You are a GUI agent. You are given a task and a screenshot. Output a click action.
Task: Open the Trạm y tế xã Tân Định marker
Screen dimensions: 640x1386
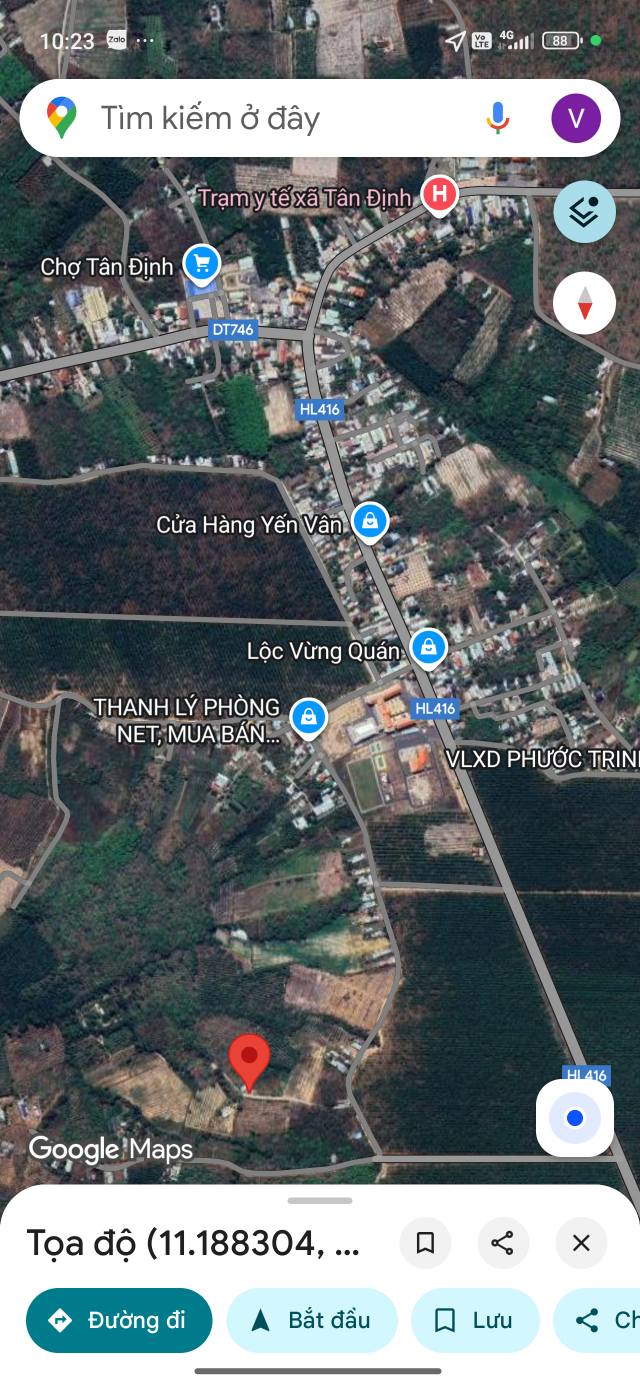point(439,194)
